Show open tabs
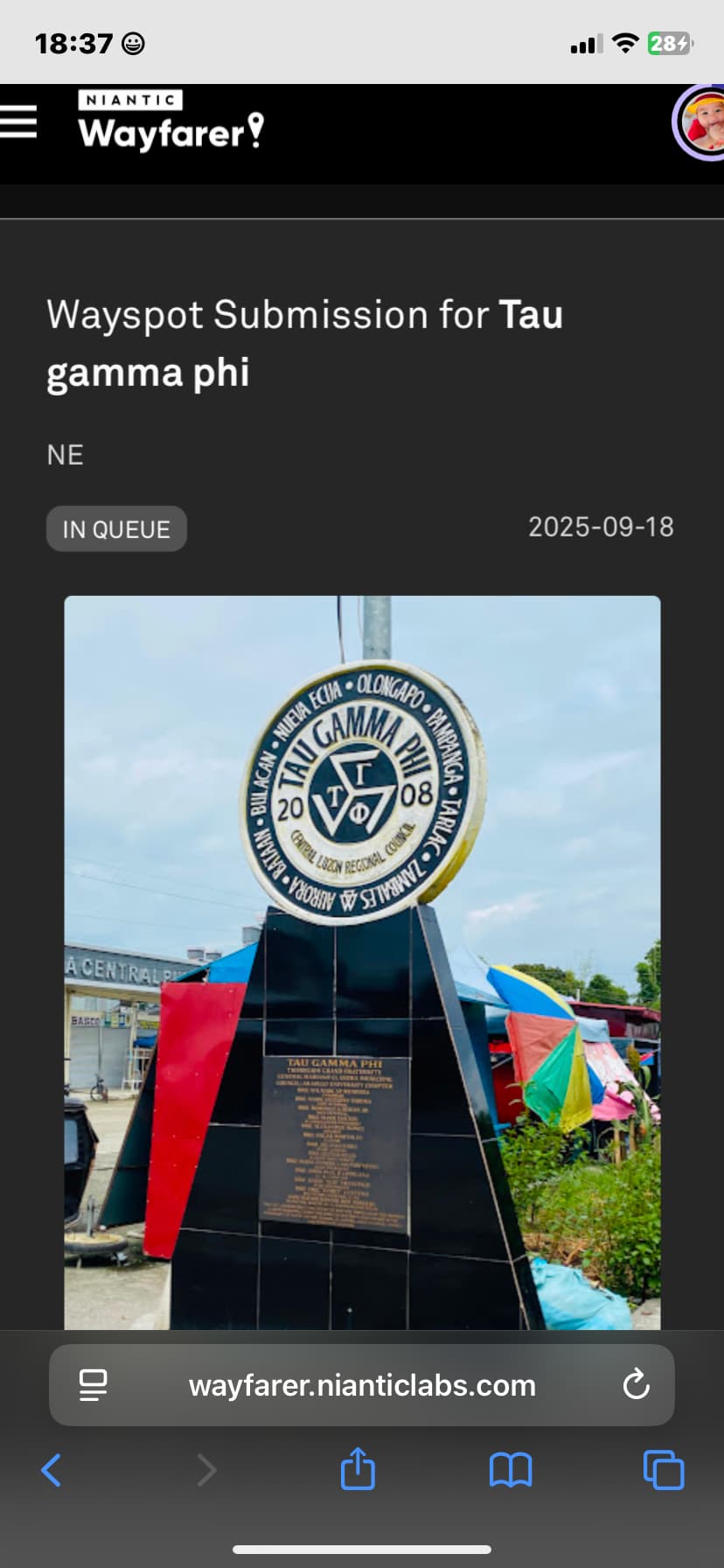The width and height of the screenshot is (724, 1568). 664,1470
